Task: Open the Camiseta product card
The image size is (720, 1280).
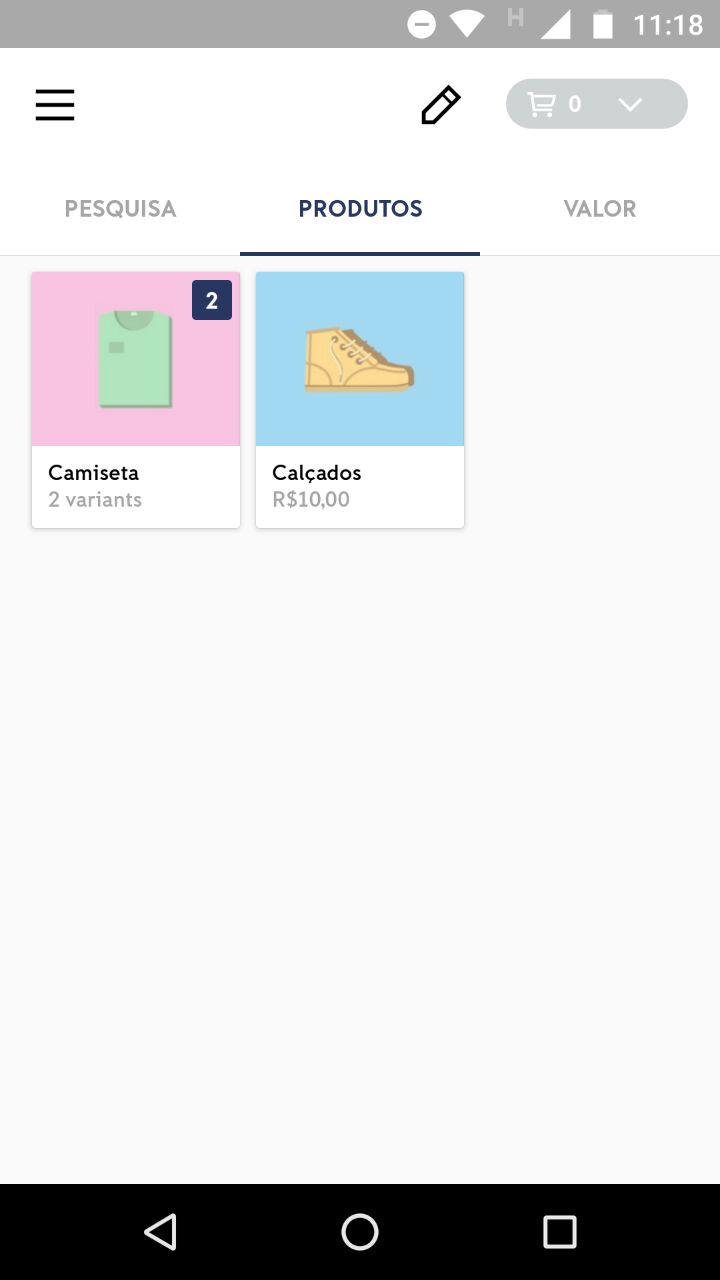Action: [x=136, y=400]
